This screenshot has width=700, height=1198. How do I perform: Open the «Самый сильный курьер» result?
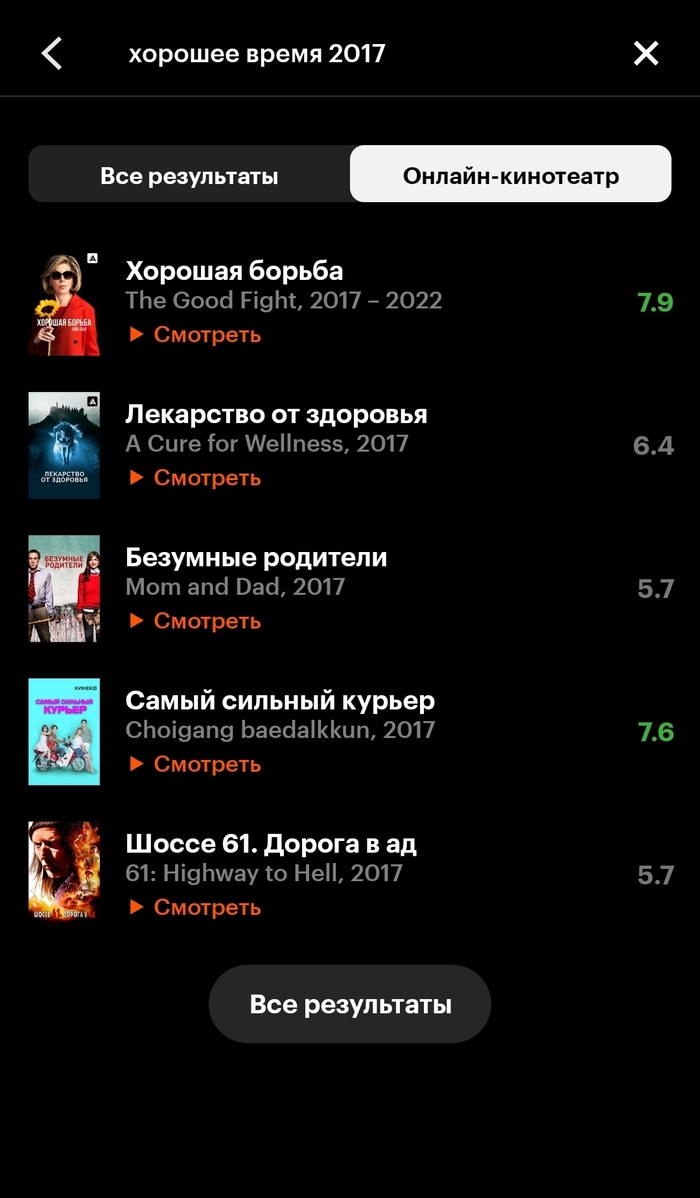[x=280, y=700]
